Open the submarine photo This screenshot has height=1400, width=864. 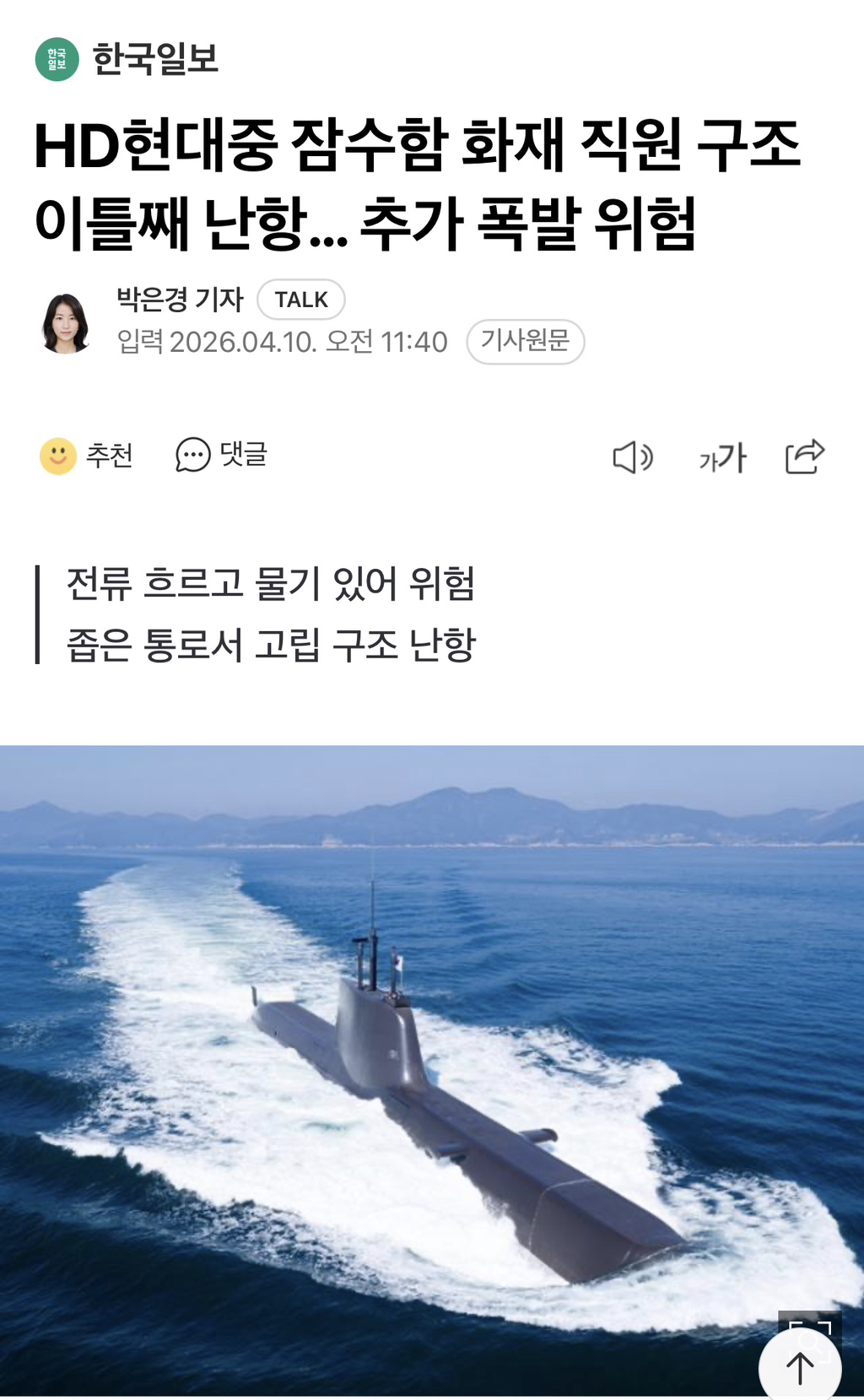pos(432,1069)
